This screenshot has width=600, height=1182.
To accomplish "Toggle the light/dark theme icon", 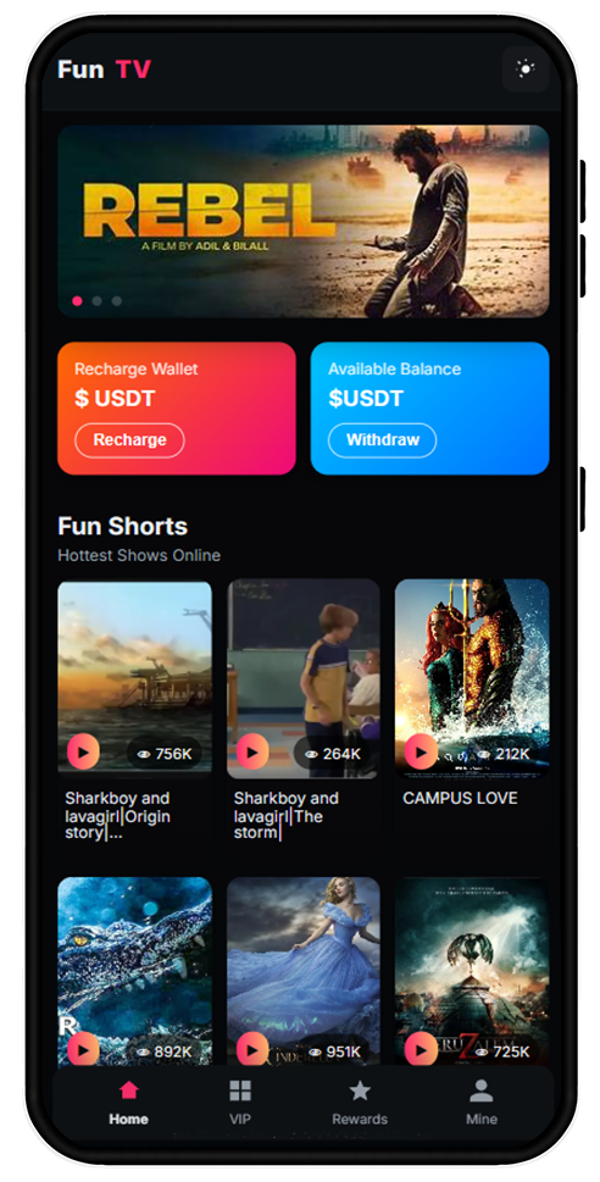I will pos(525,69).
